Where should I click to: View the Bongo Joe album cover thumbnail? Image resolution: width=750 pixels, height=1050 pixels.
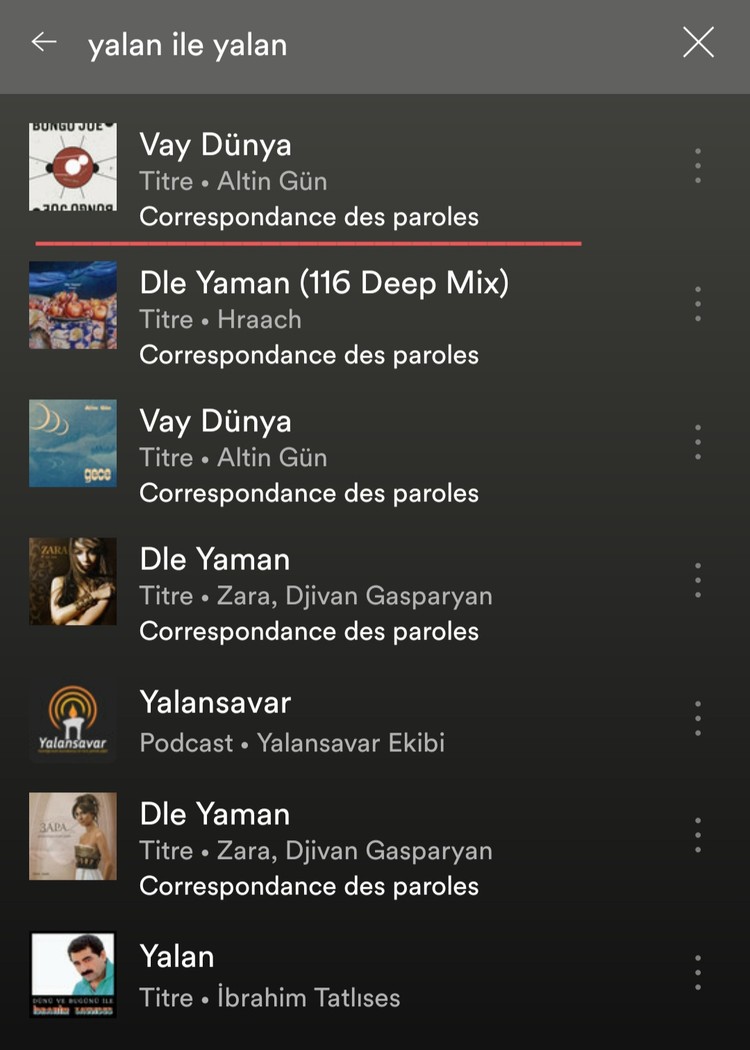pos(72,168)
